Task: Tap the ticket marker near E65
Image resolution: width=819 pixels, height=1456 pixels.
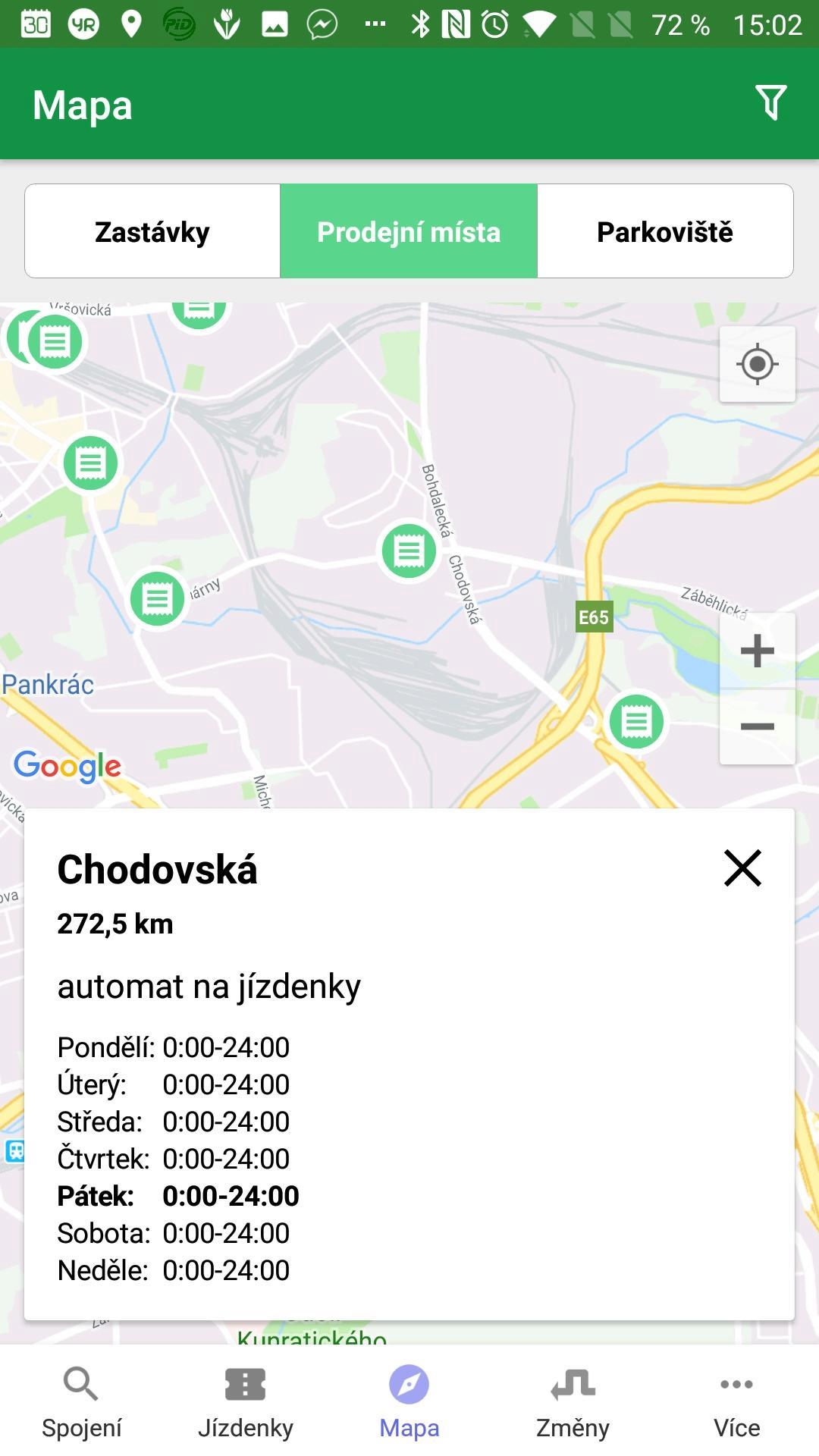Action: [636, 722]
